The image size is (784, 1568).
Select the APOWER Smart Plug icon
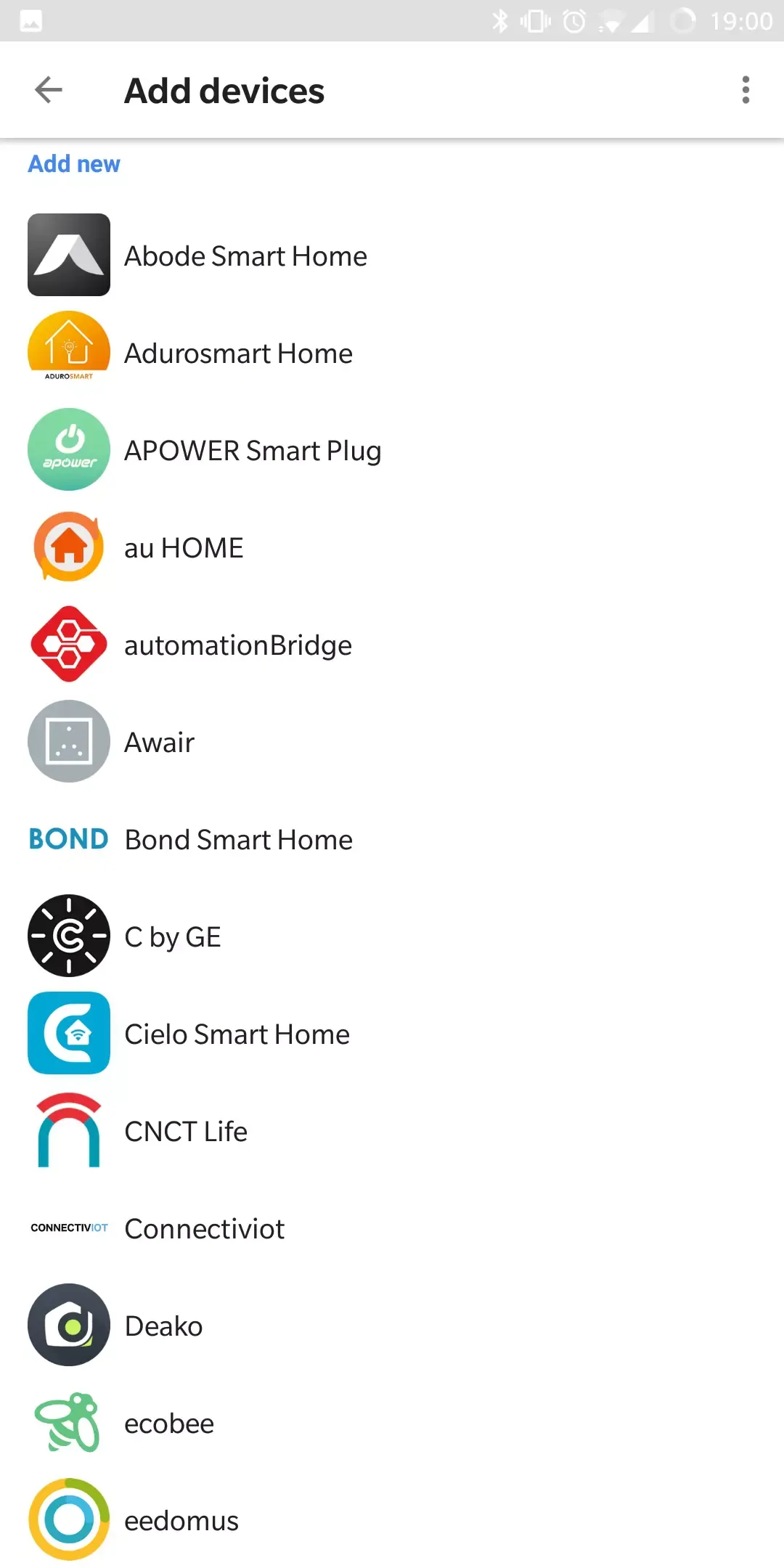tap(68, 449)
